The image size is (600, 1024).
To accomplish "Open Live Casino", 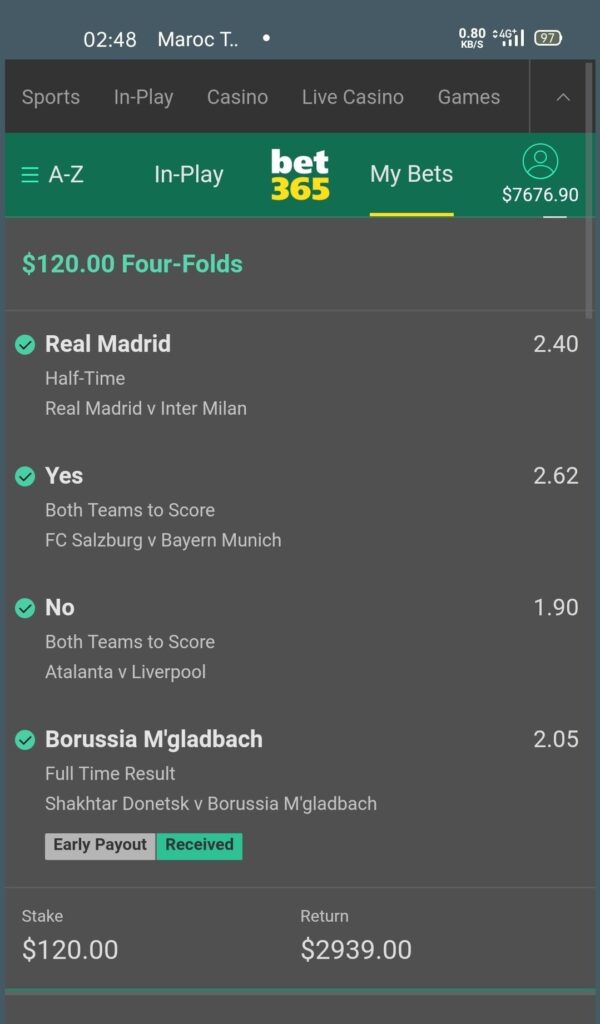I will point(352,97).
